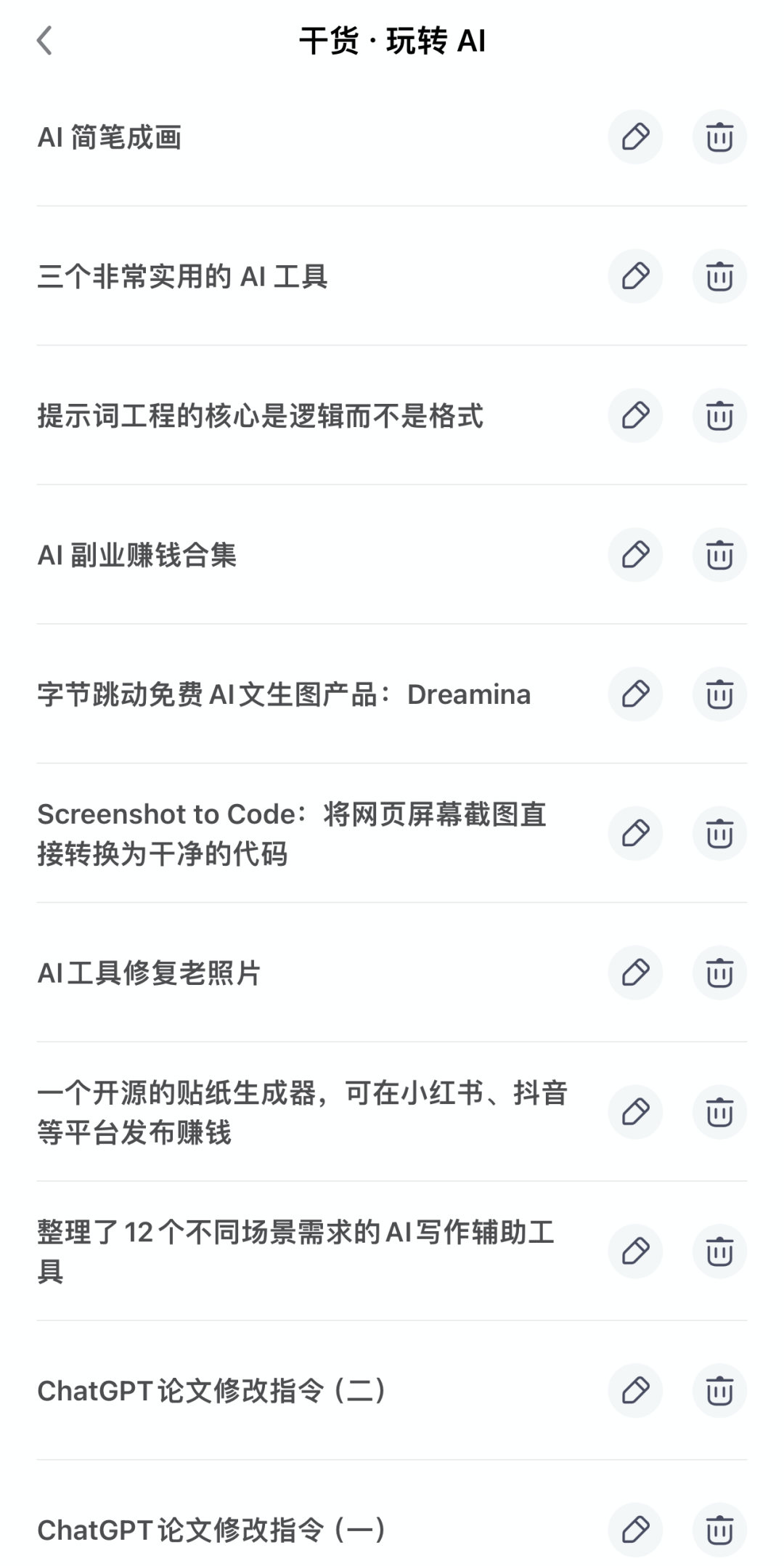This screenshot has height=1566, width=784.
Task: Delete the '提示词工程的核心' entry
Action: click(719, 416)
